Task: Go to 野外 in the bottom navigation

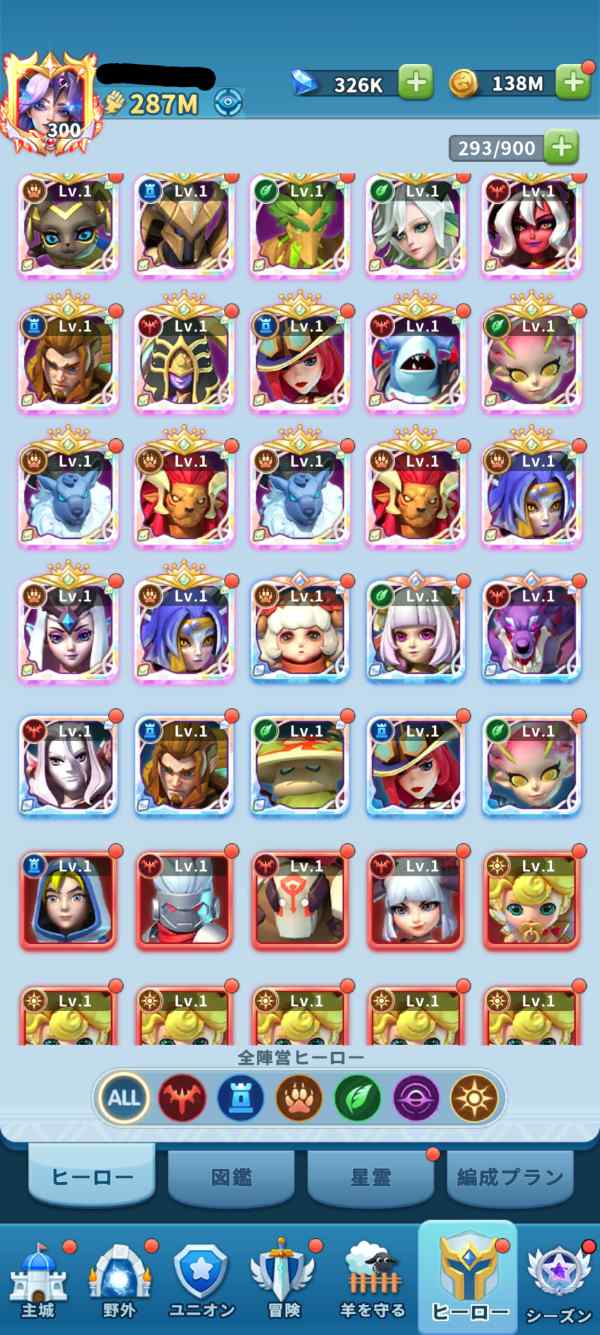Action: (120, 1282)
